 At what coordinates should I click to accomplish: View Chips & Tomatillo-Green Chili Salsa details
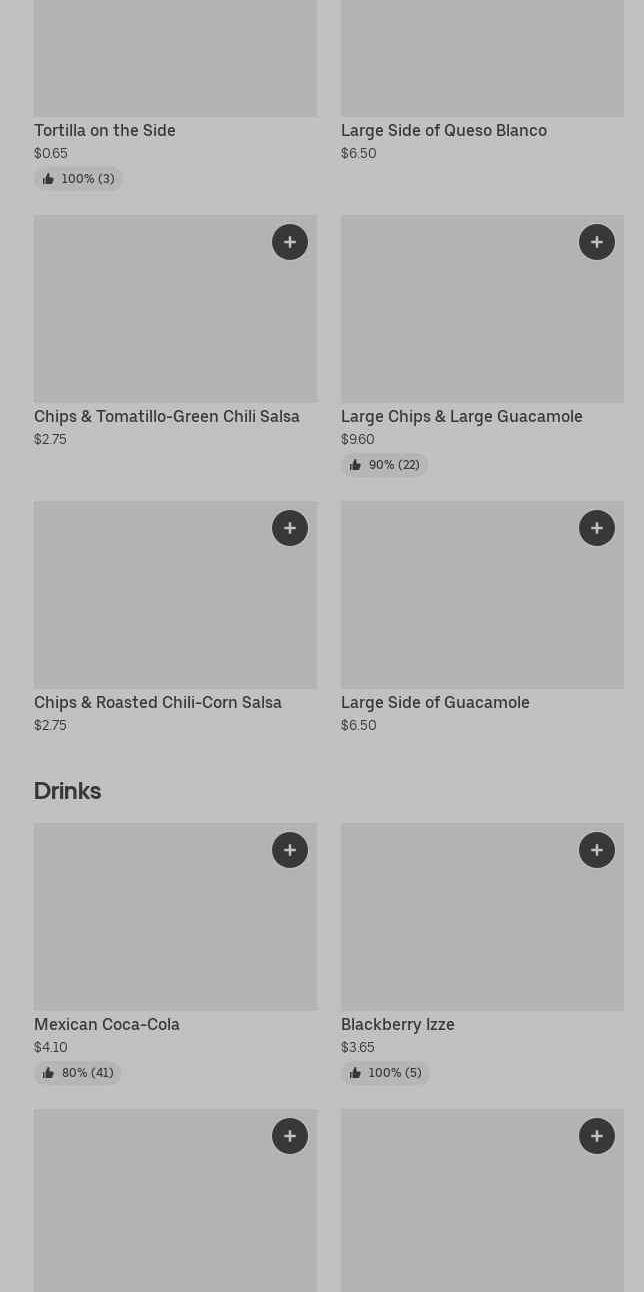[x=167, y=417]
